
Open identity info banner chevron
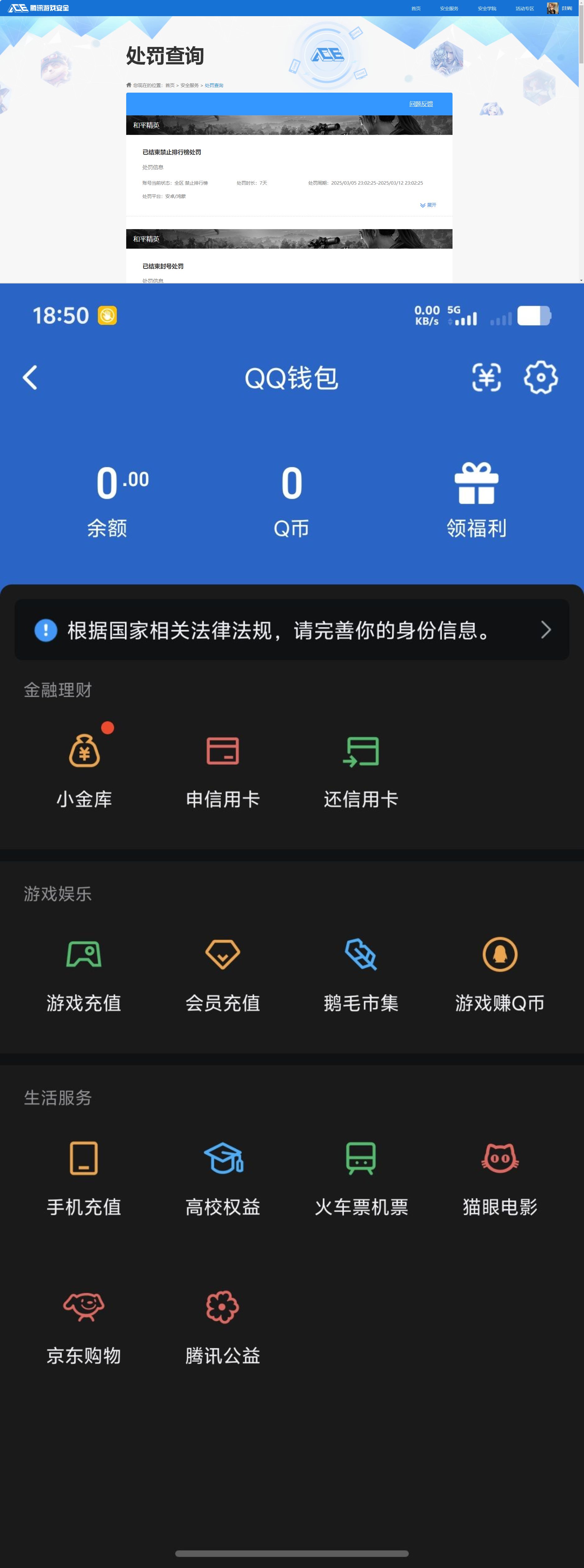546,630
